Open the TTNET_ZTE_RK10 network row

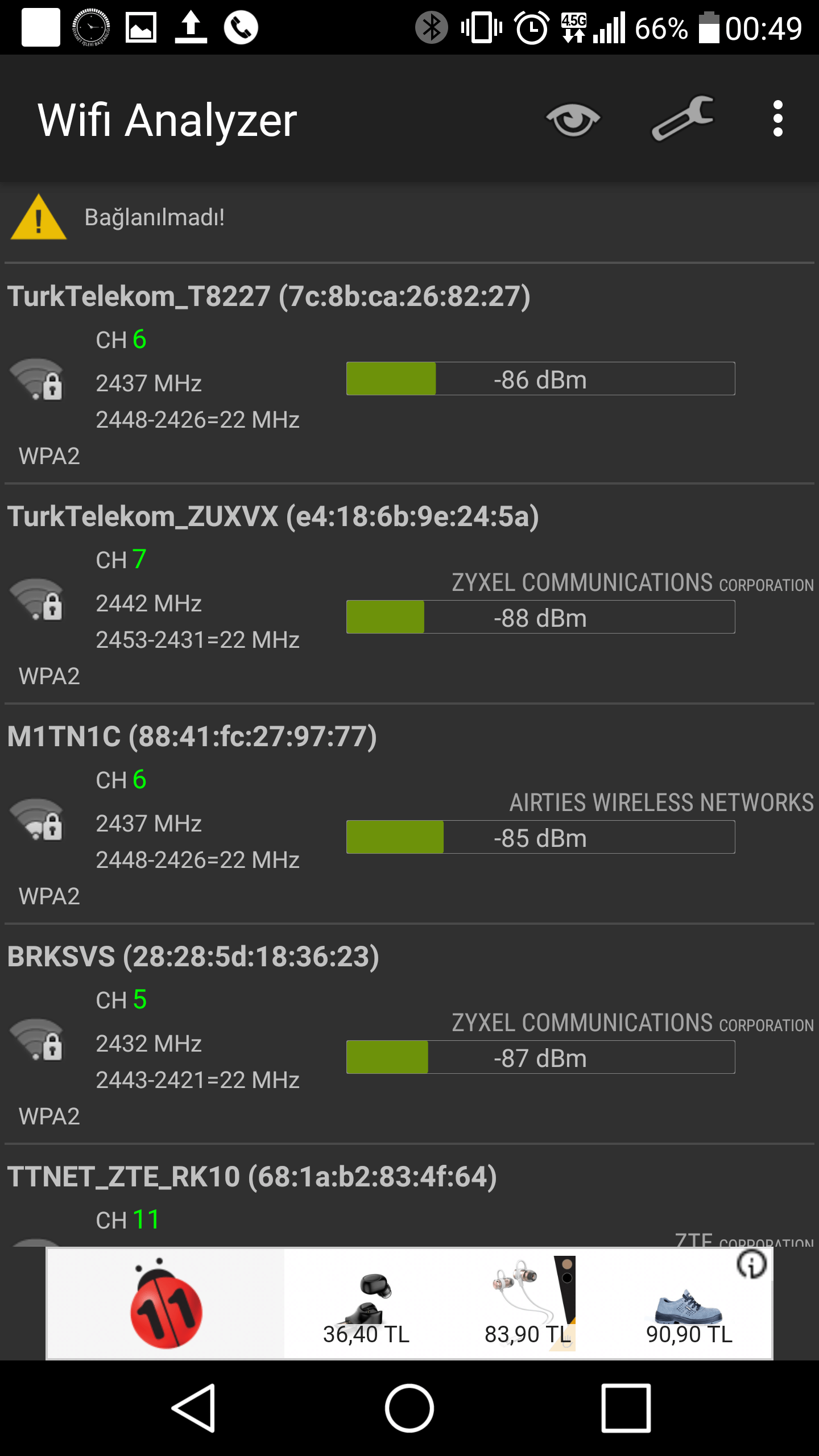pos(409,1194)
